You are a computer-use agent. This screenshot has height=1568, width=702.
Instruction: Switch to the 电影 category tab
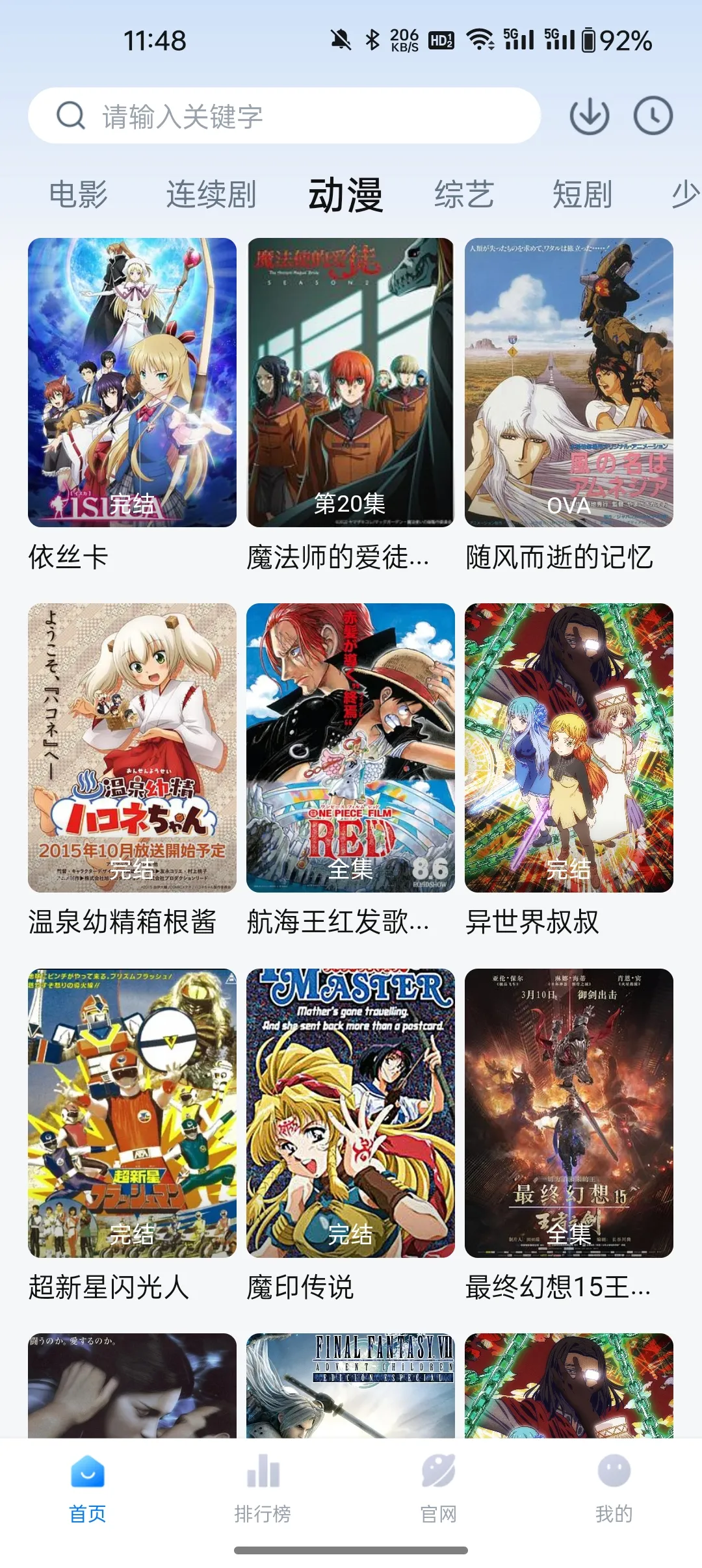coord(79,194)
